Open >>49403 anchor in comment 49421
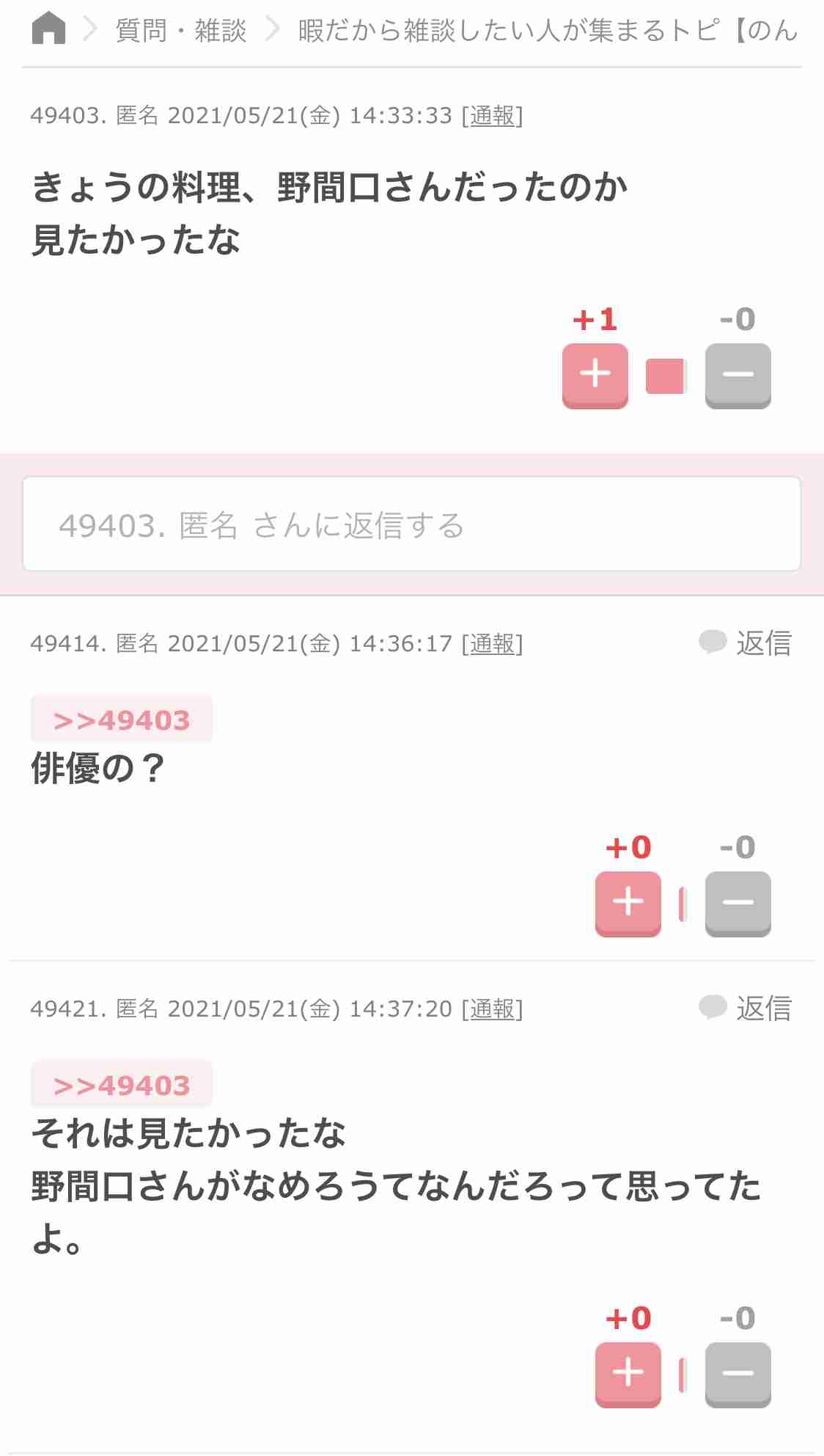 pyautogui.click(x=122, y=1085)
